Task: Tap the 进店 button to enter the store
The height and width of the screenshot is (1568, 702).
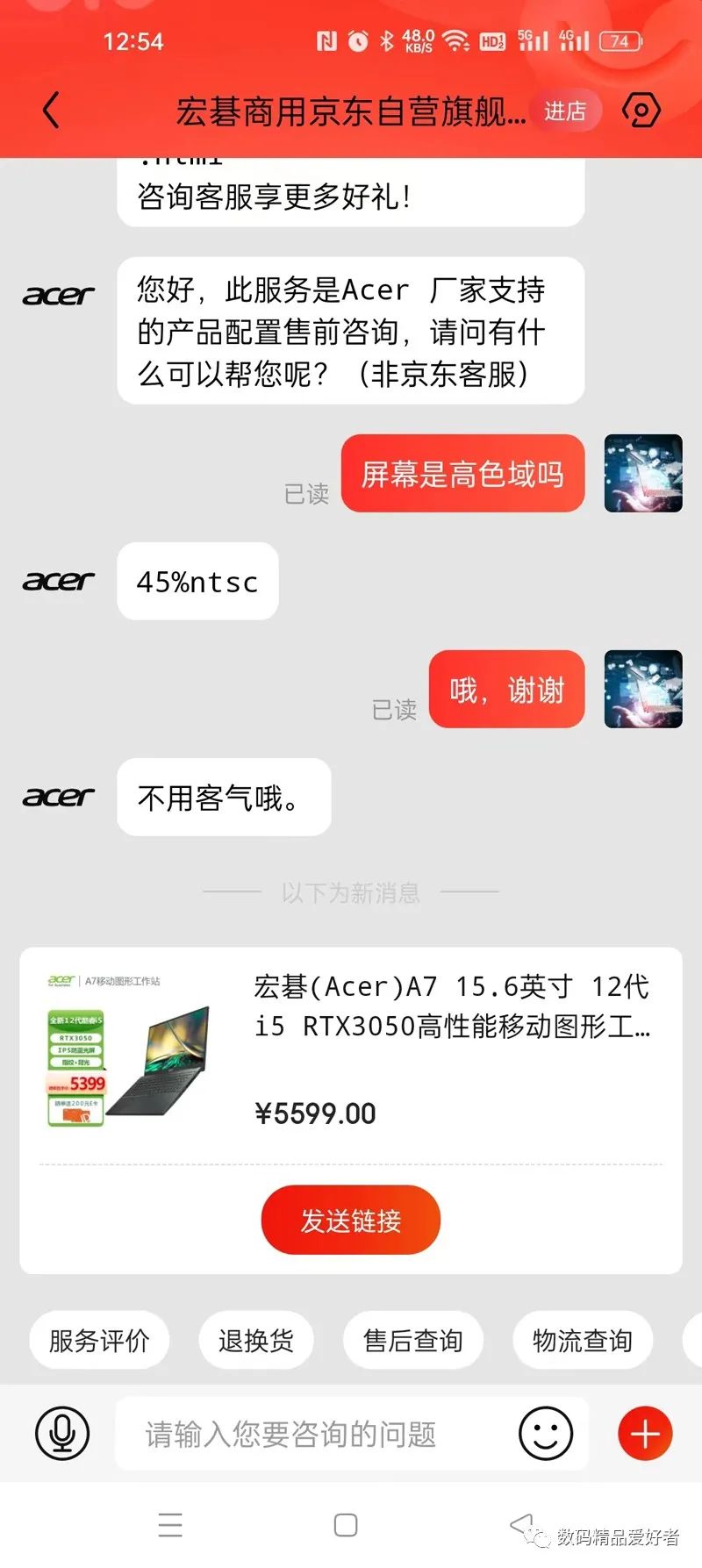Action: click(566, 111)
